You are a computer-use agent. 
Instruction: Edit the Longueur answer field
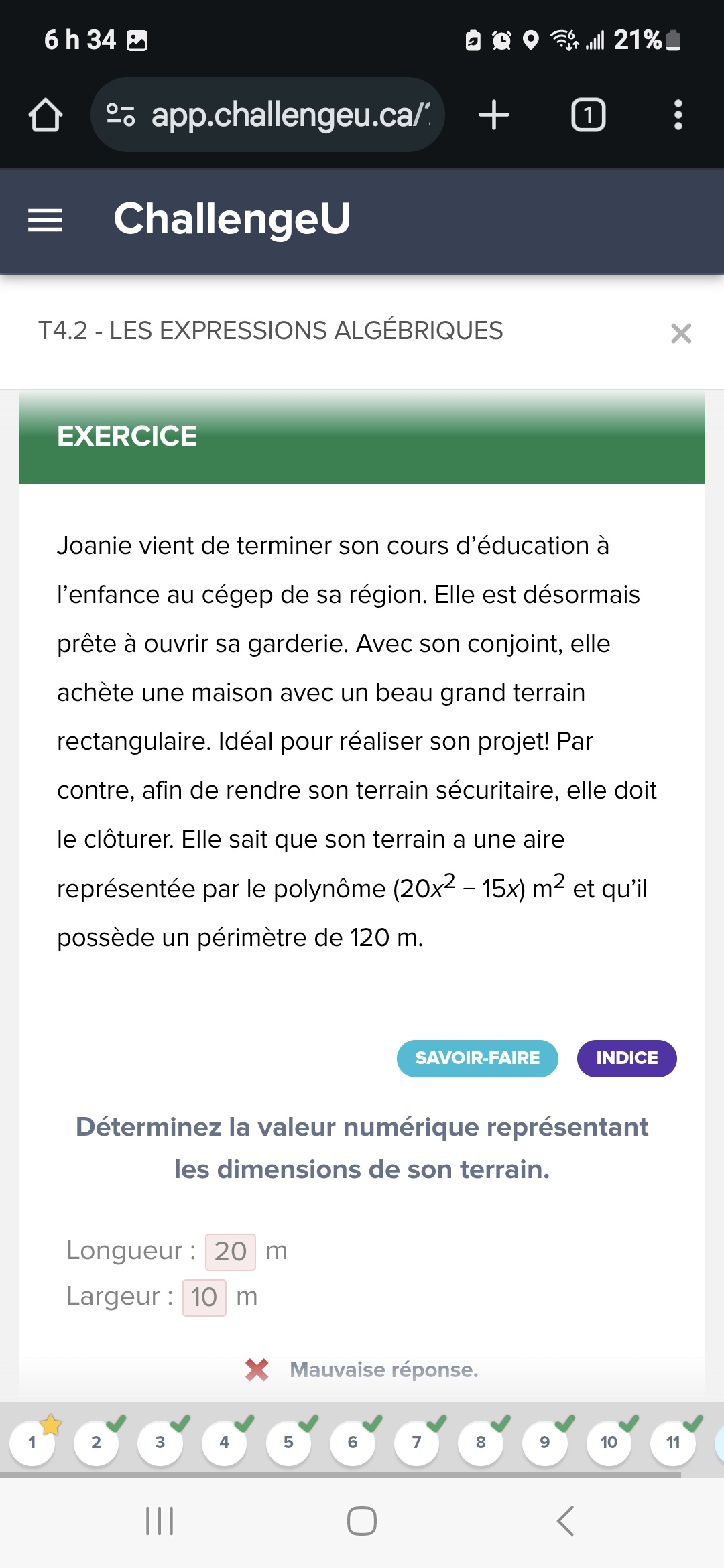pyautogui.click(x=230, y=1252)
